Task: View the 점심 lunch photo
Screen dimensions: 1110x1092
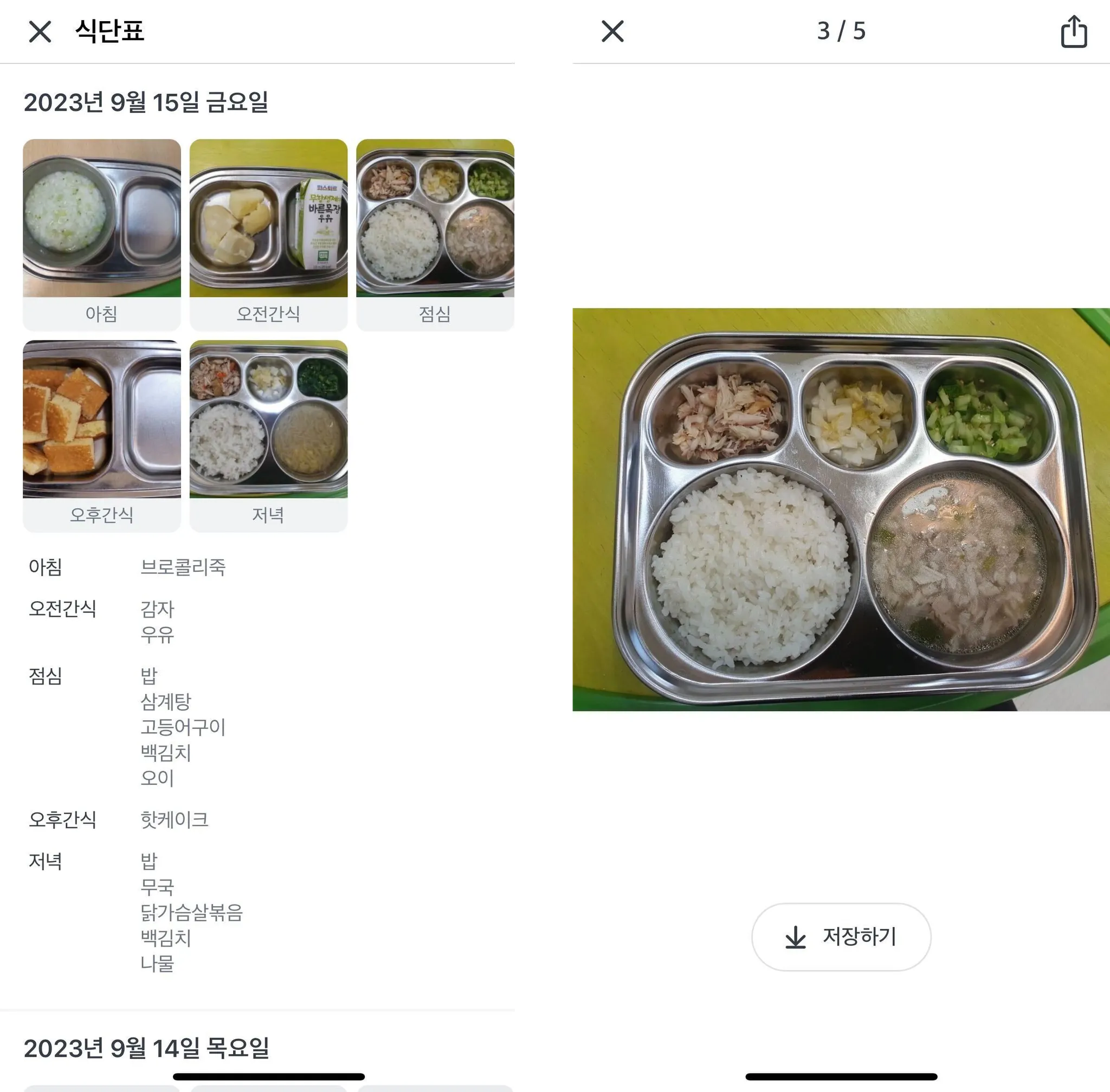Action: [x=435, y=218]
